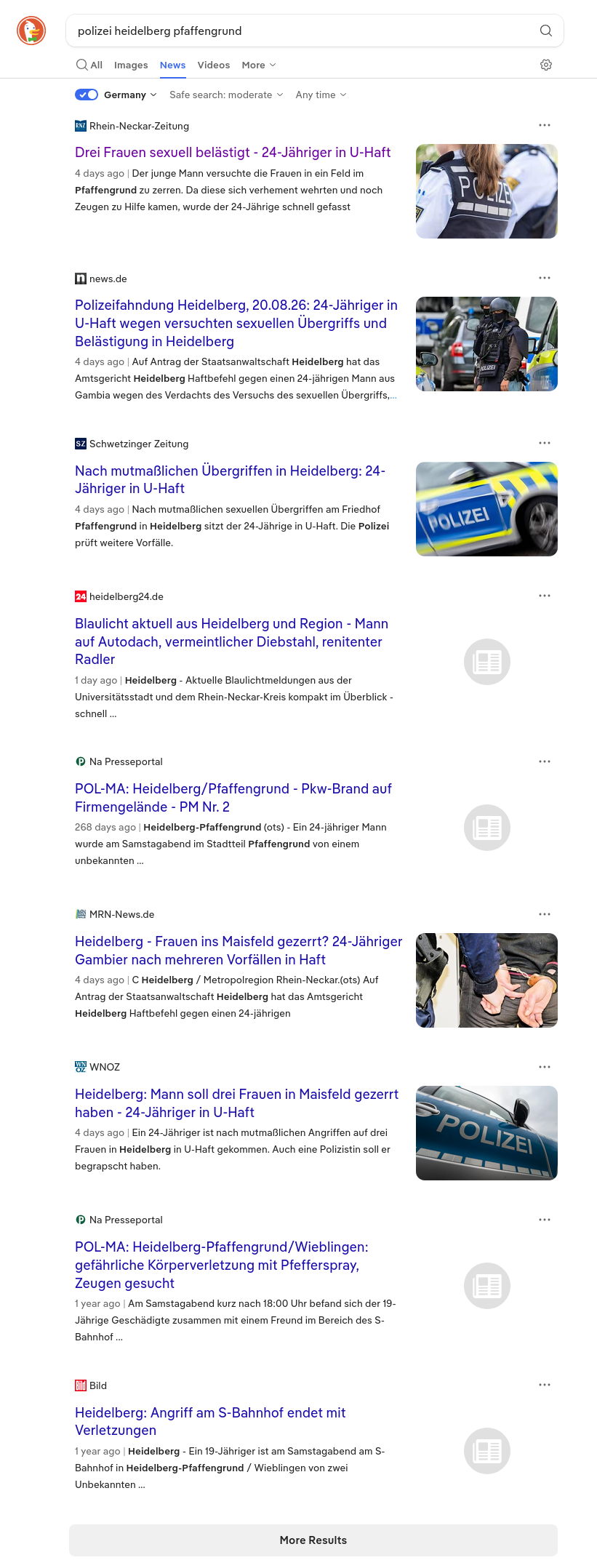
Task: Toggle the Germany region switch
Action: pos(87,95)
